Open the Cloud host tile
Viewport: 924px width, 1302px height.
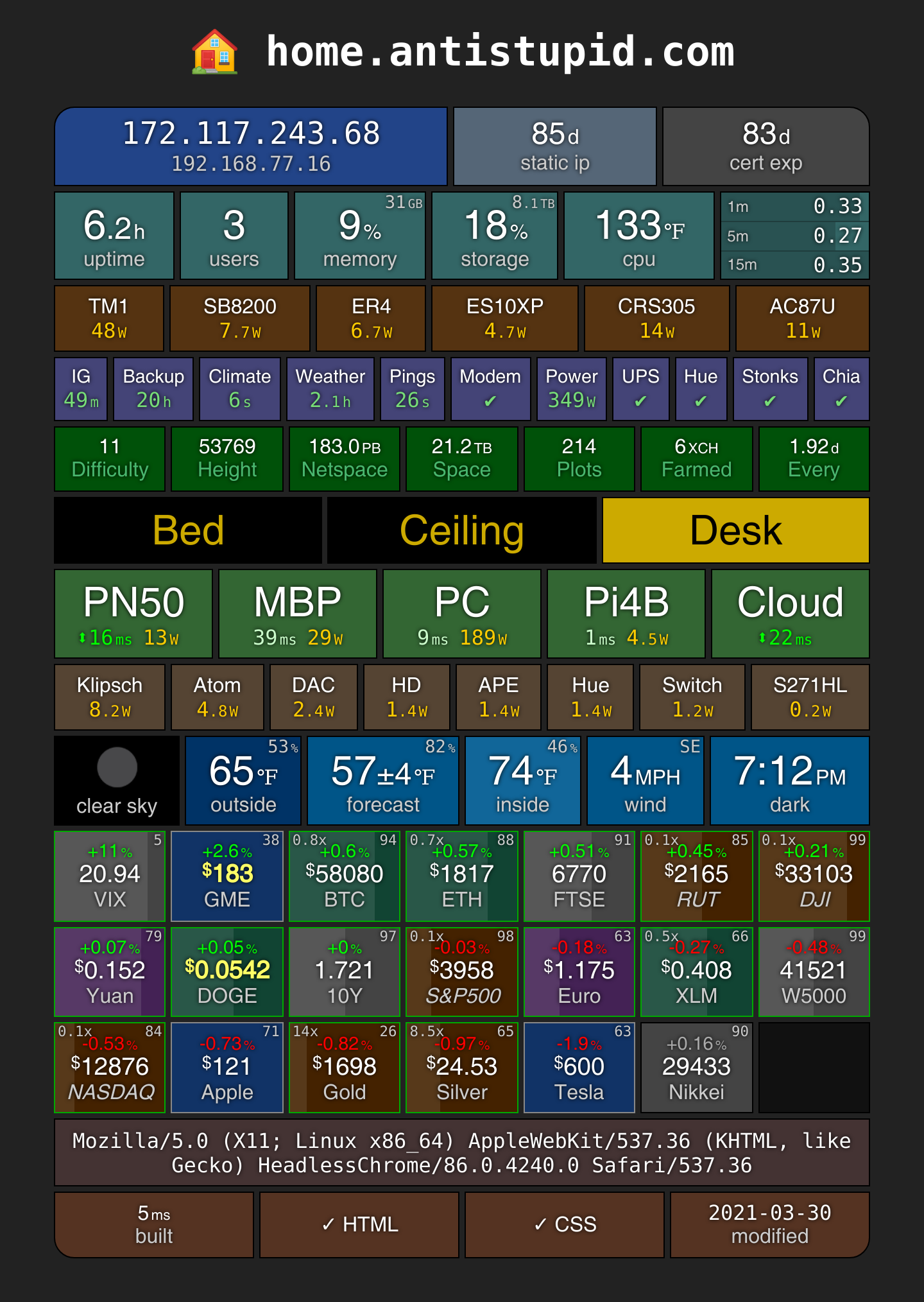(791, 614)
